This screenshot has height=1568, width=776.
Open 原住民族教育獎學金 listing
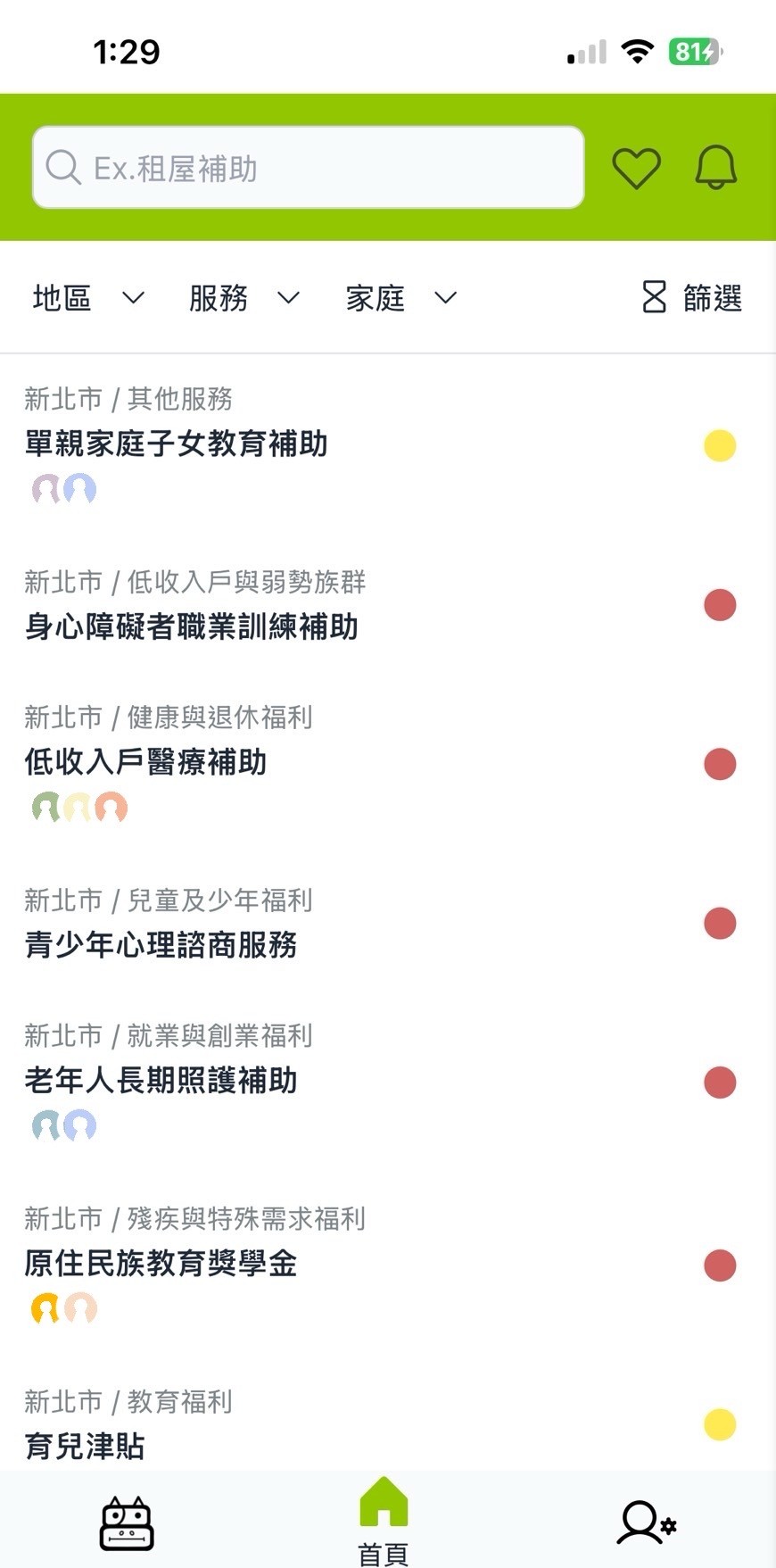tap(161, 1264)
